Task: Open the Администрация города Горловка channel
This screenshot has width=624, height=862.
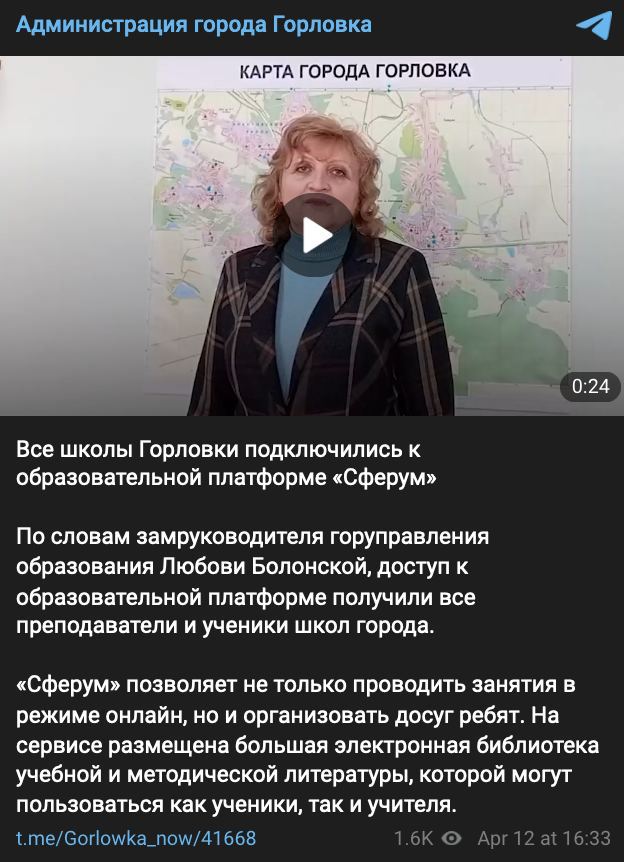Action: 194,24
